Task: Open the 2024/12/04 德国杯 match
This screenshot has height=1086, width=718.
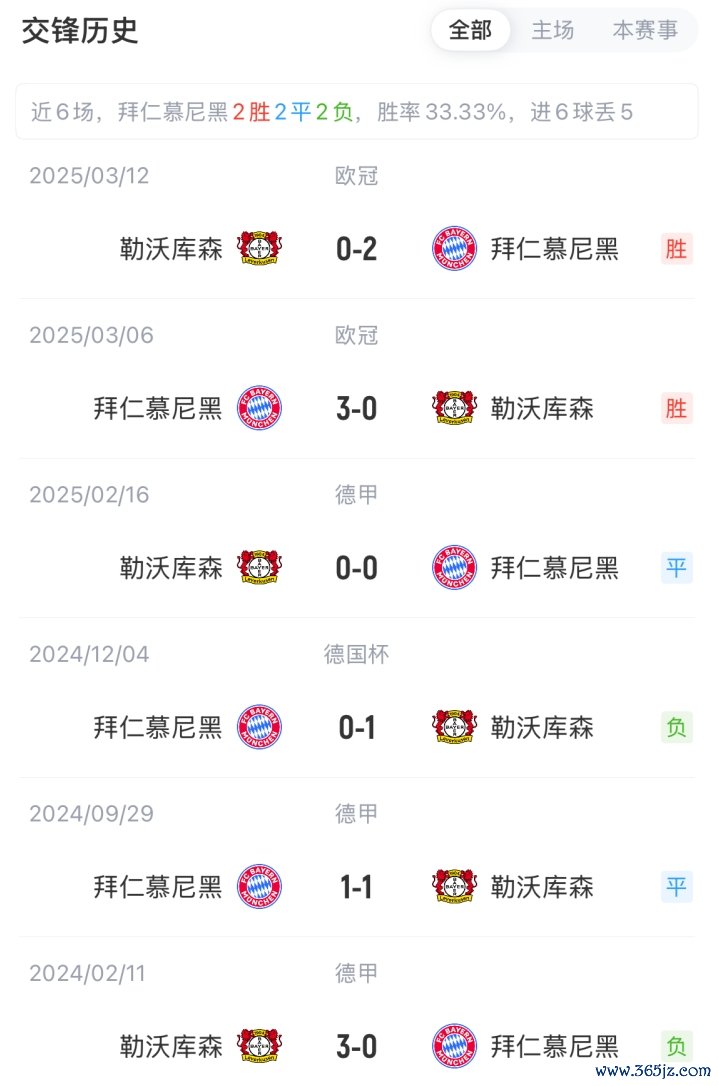Action: click(357, 727)
